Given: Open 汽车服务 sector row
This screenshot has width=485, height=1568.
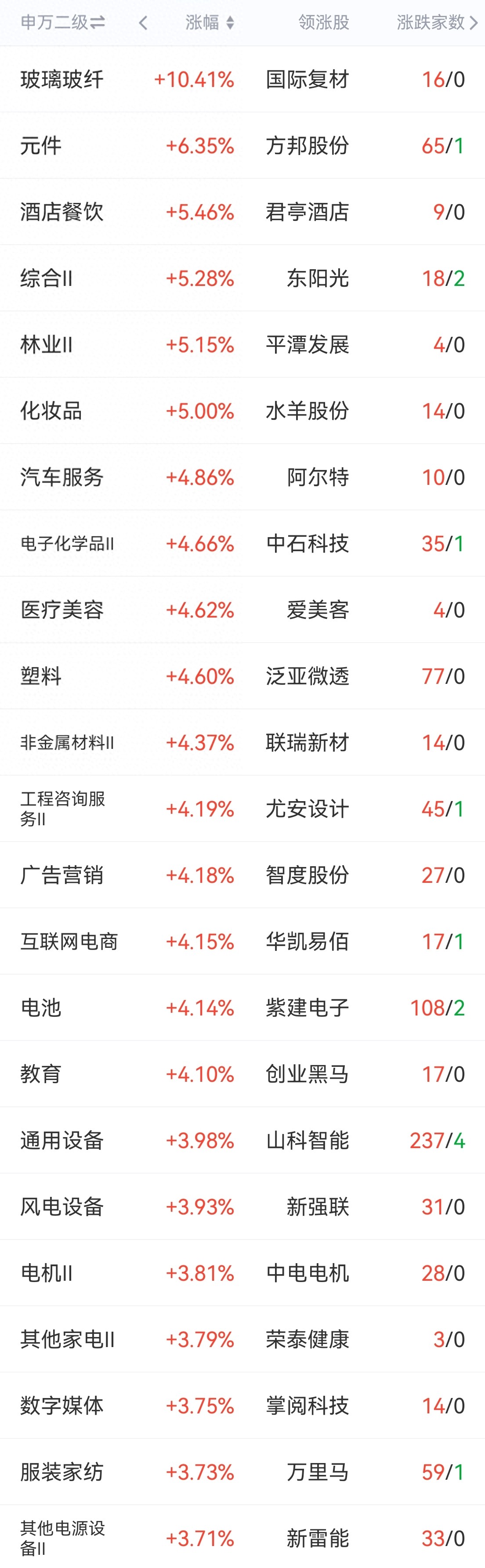Looking at the screenshot, I should (x=242, y=477).
